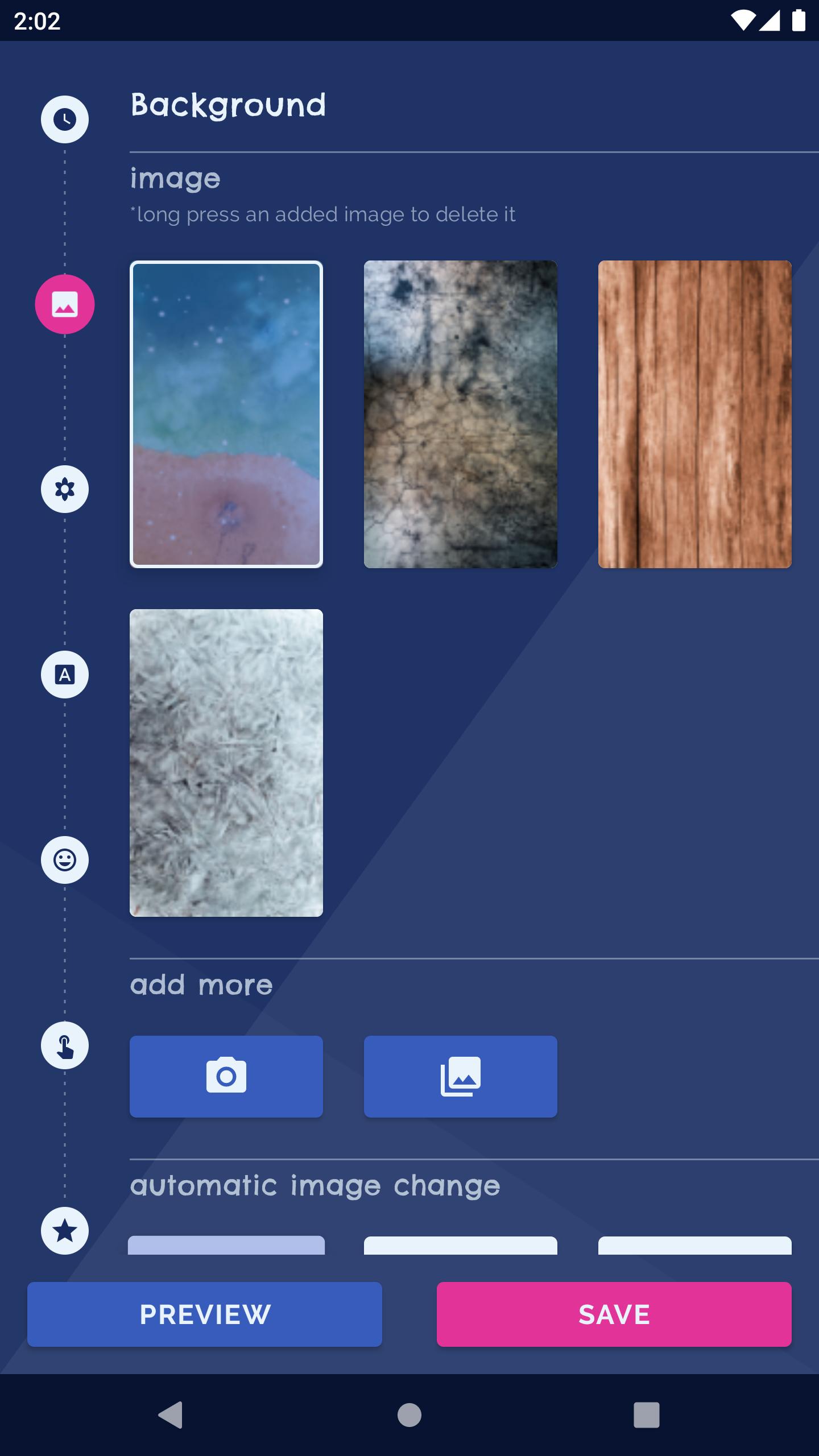Select the blue watercolor sky background
819x1456 pixels.
point(226,414)
